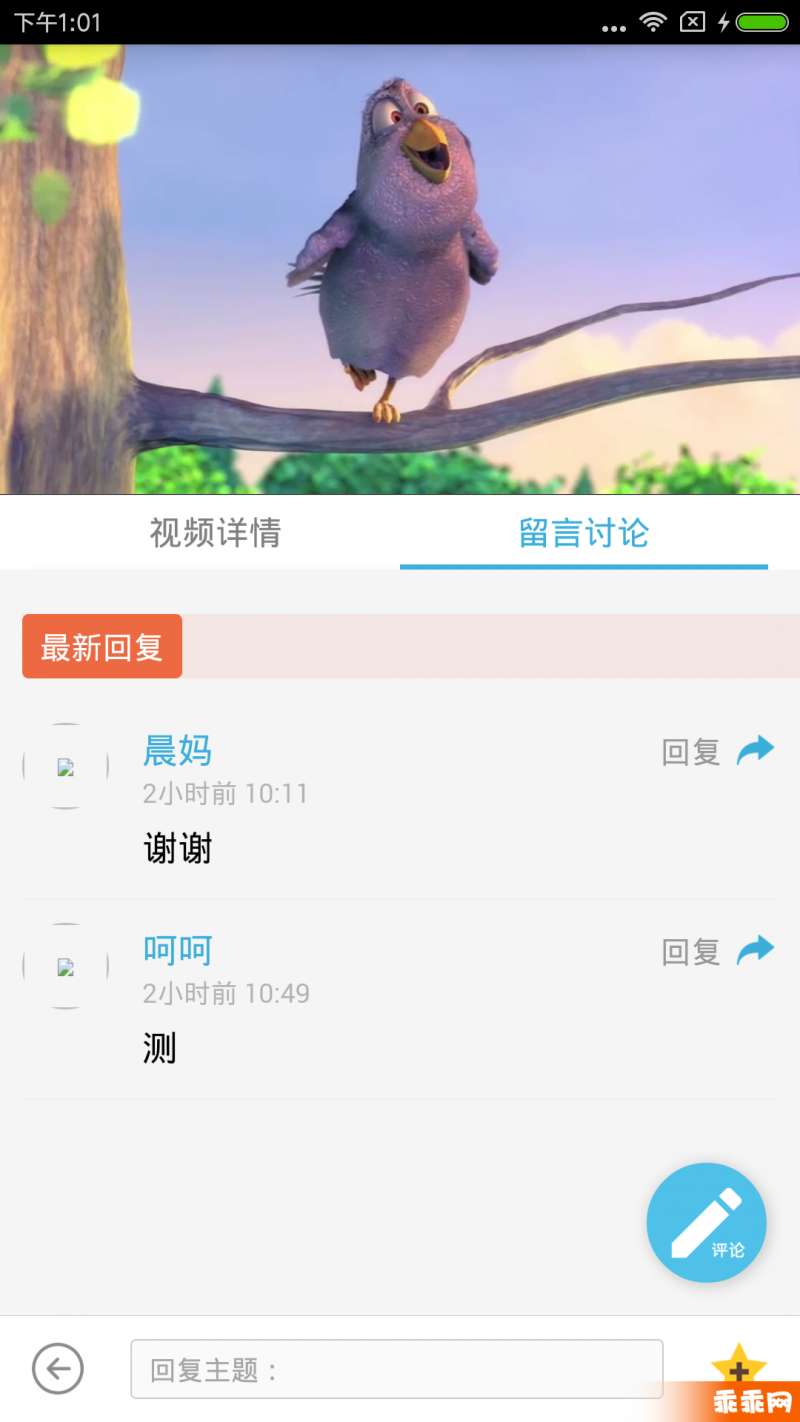Tap the 最新回复 label button
Image resolution: width=800 pixels, height=1422 pixels.
pos(102,647)
